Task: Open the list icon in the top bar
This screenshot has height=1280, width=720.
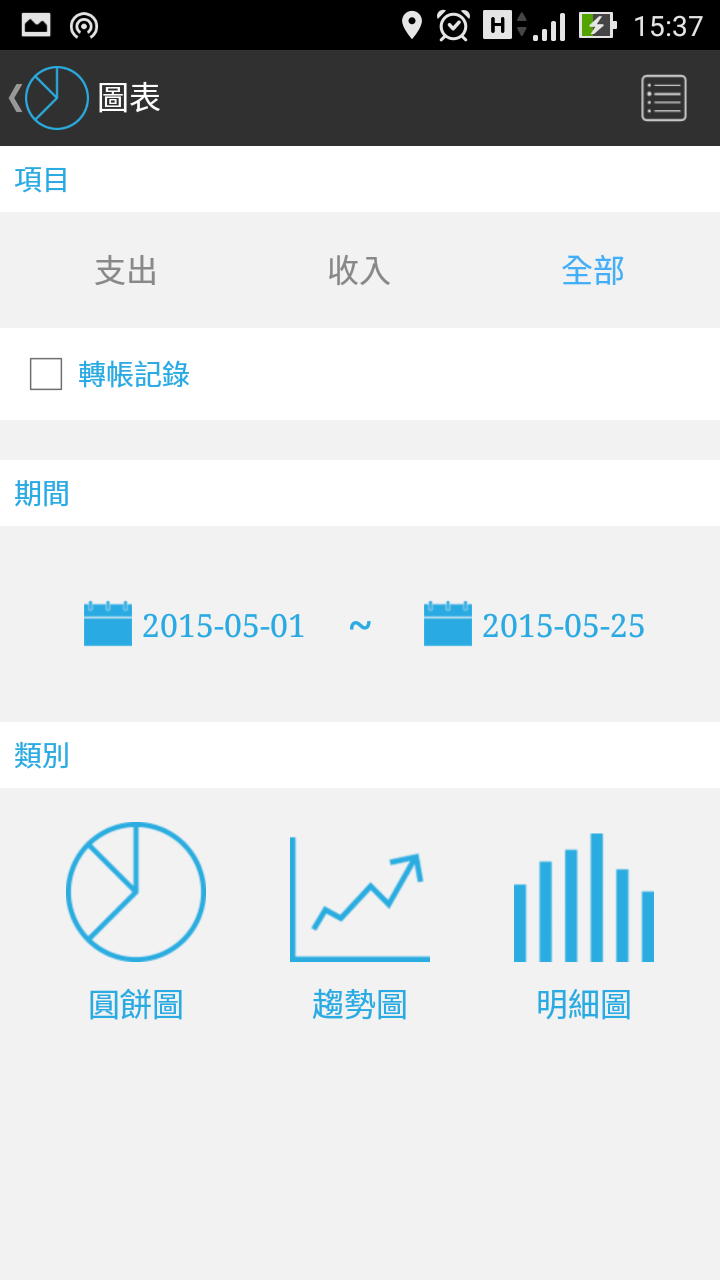Action: [x=664, y=98]
